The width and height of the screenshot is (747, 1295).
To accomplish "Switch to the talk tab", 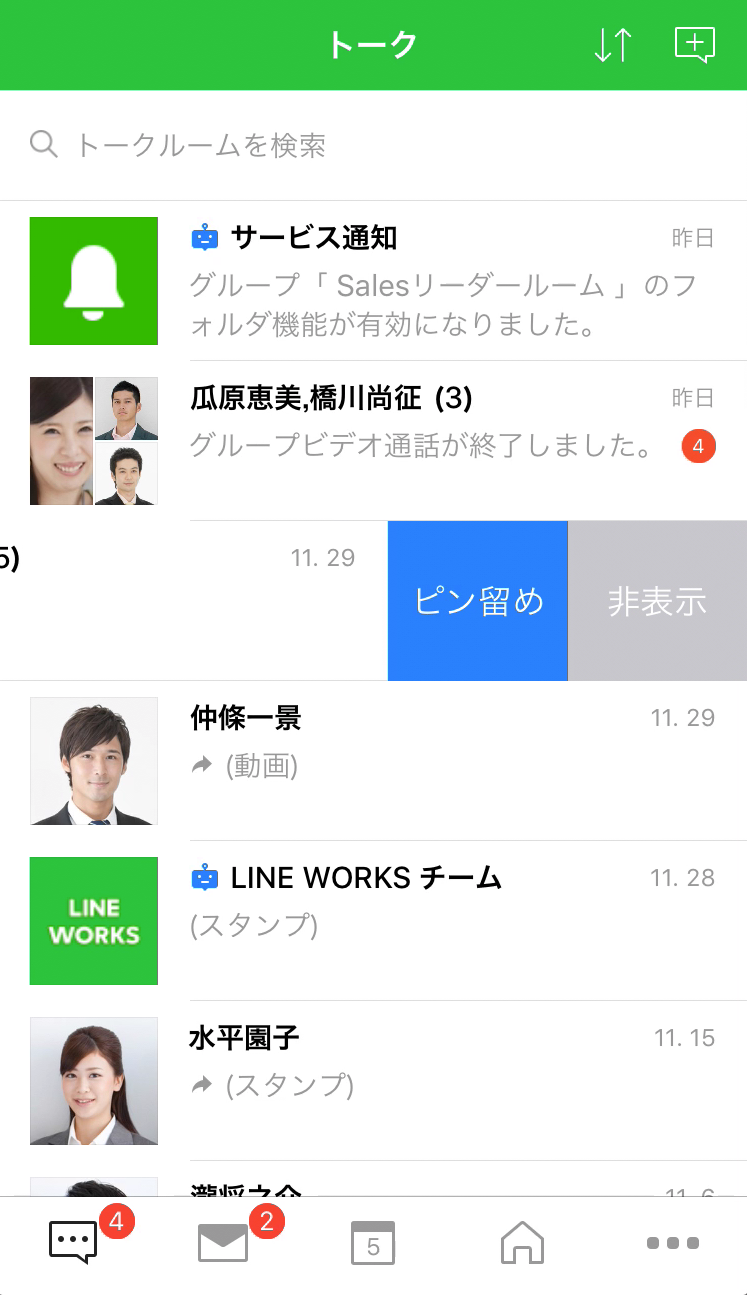I will click(74, 1243).
